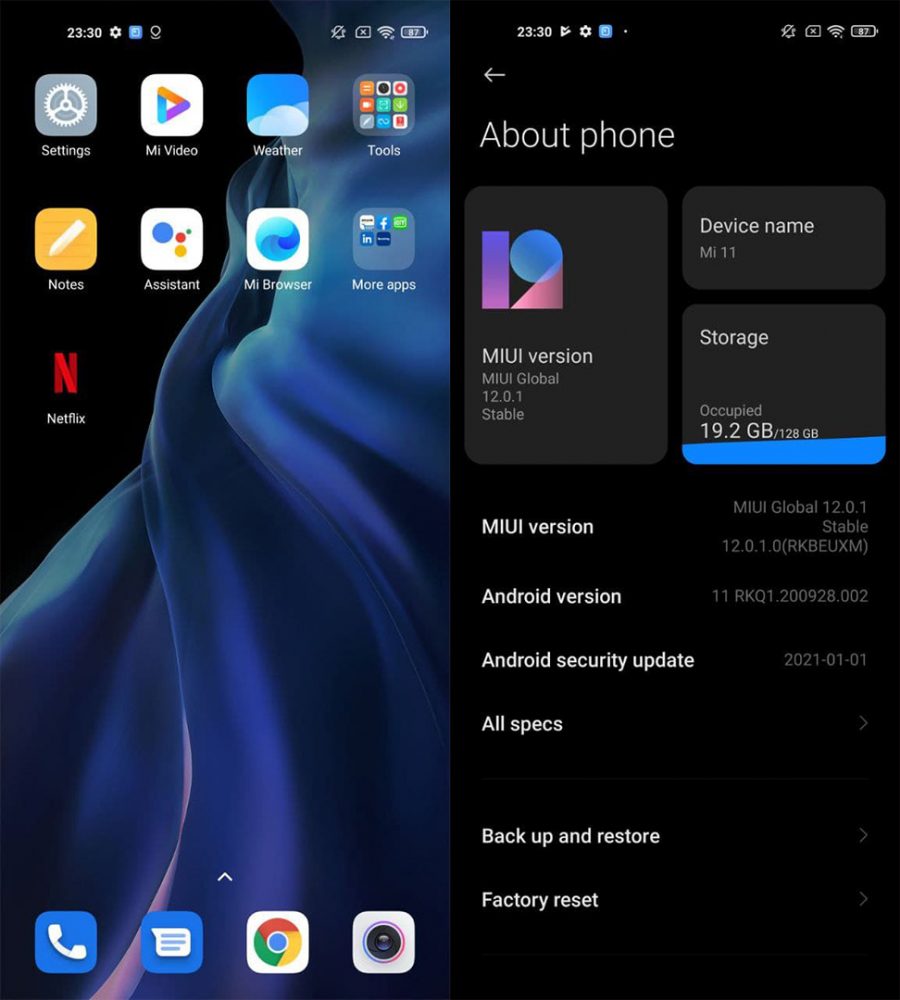Go back from About phone

point(494,75)
